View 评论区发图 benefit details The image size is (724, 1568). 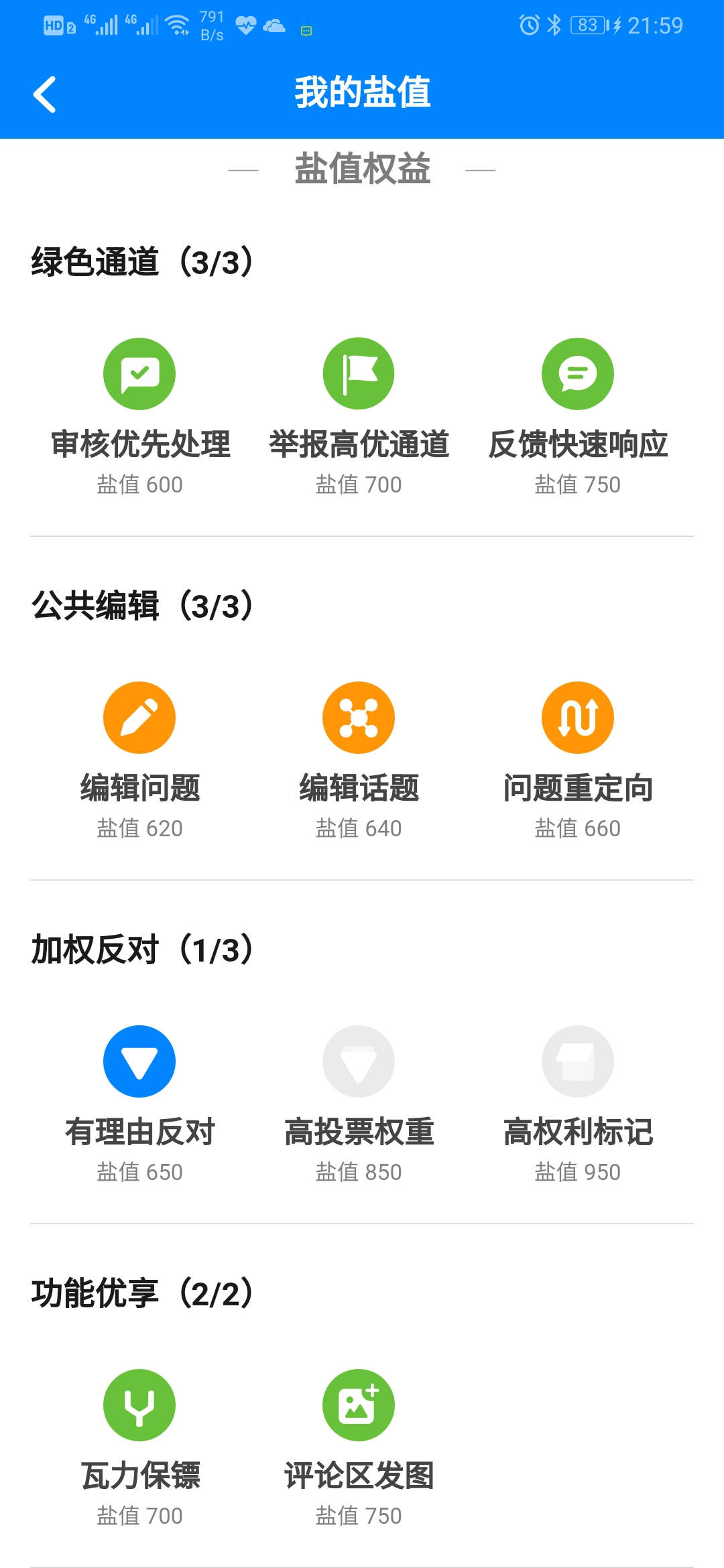[x=359, y=1405]
